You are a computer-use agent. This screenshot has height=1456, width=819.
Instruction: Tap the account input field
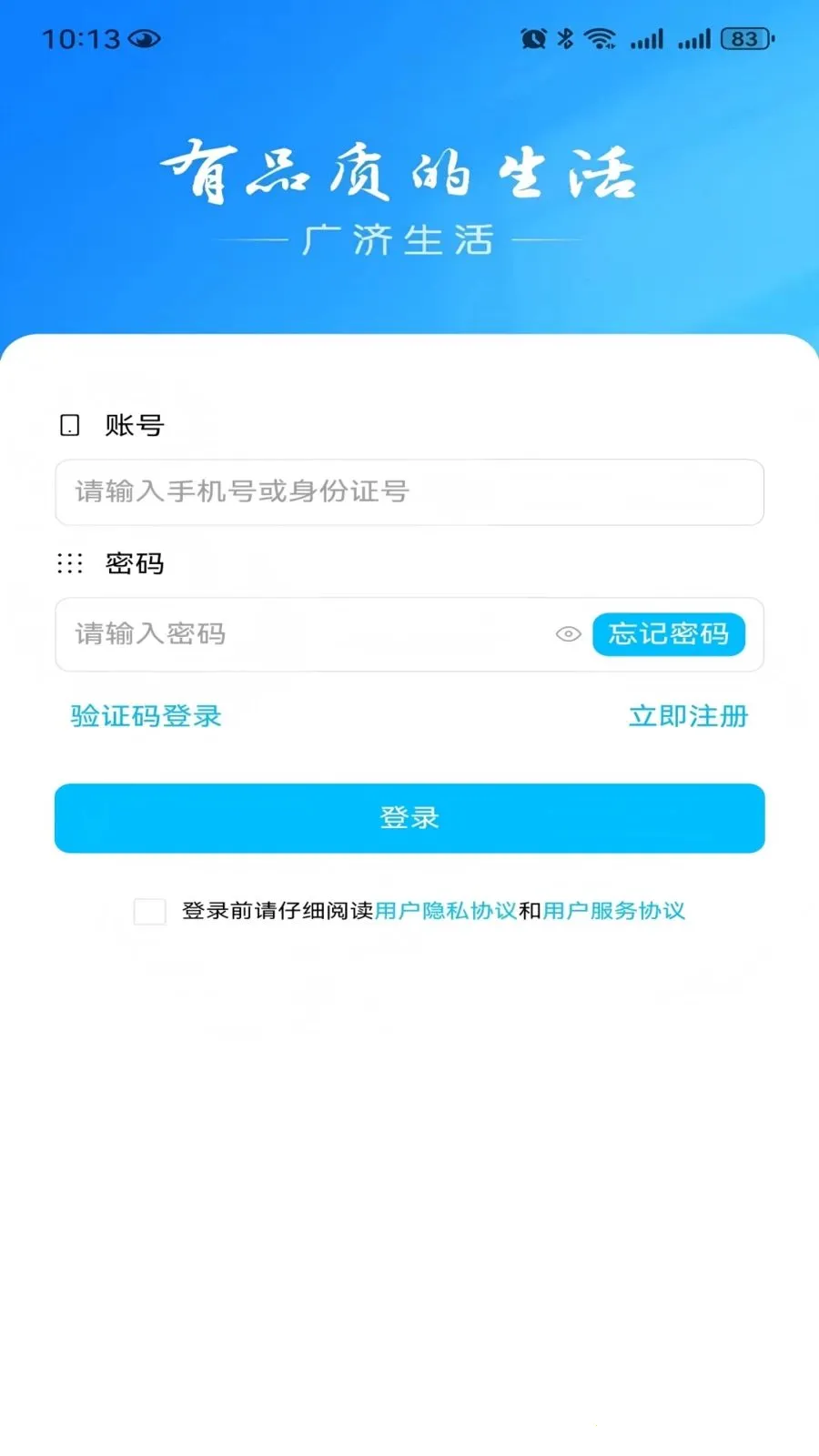coord(409,492)
